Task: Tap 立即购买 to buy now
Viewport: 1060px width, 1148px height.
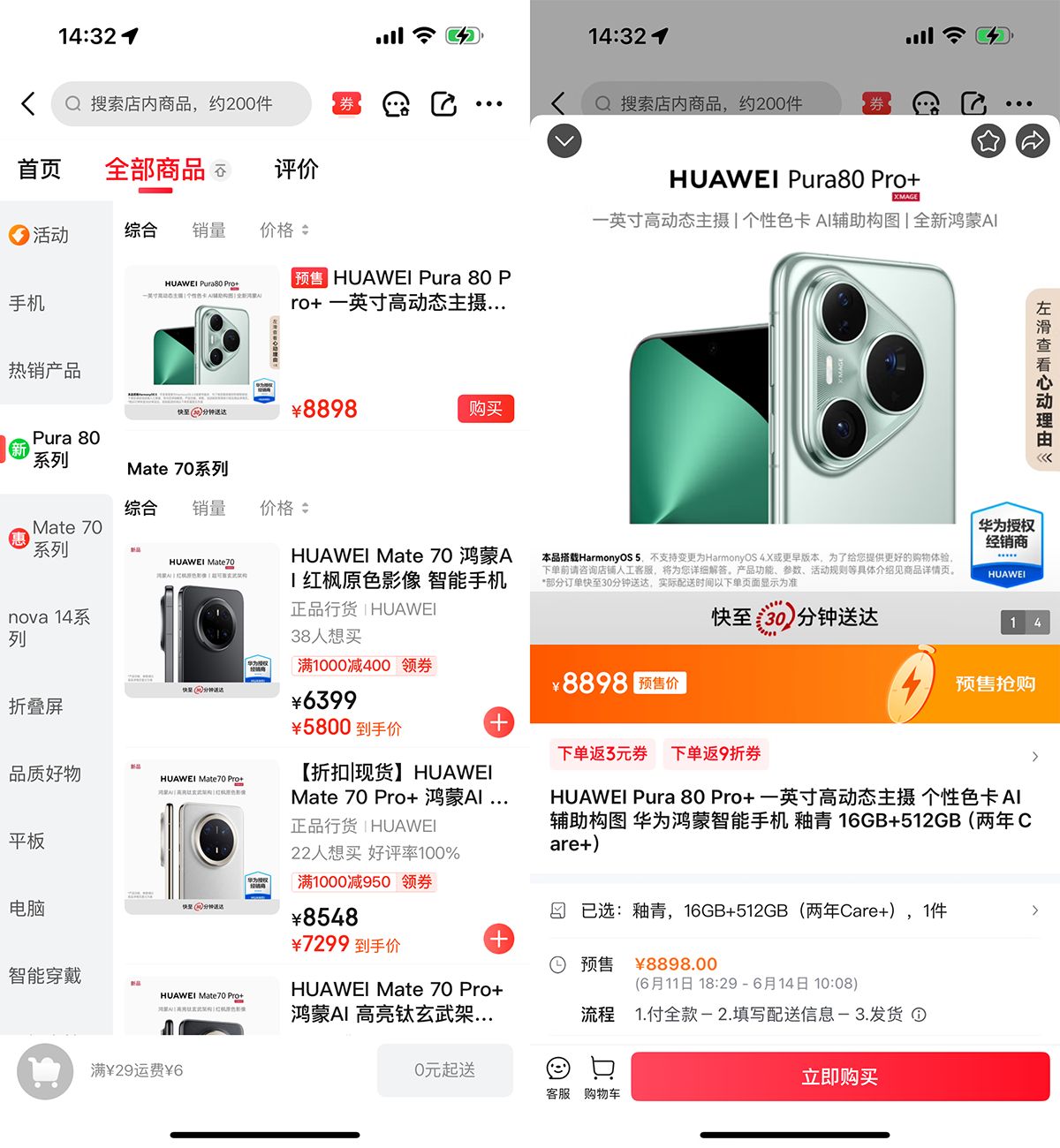Action: tap(839, 1076)
